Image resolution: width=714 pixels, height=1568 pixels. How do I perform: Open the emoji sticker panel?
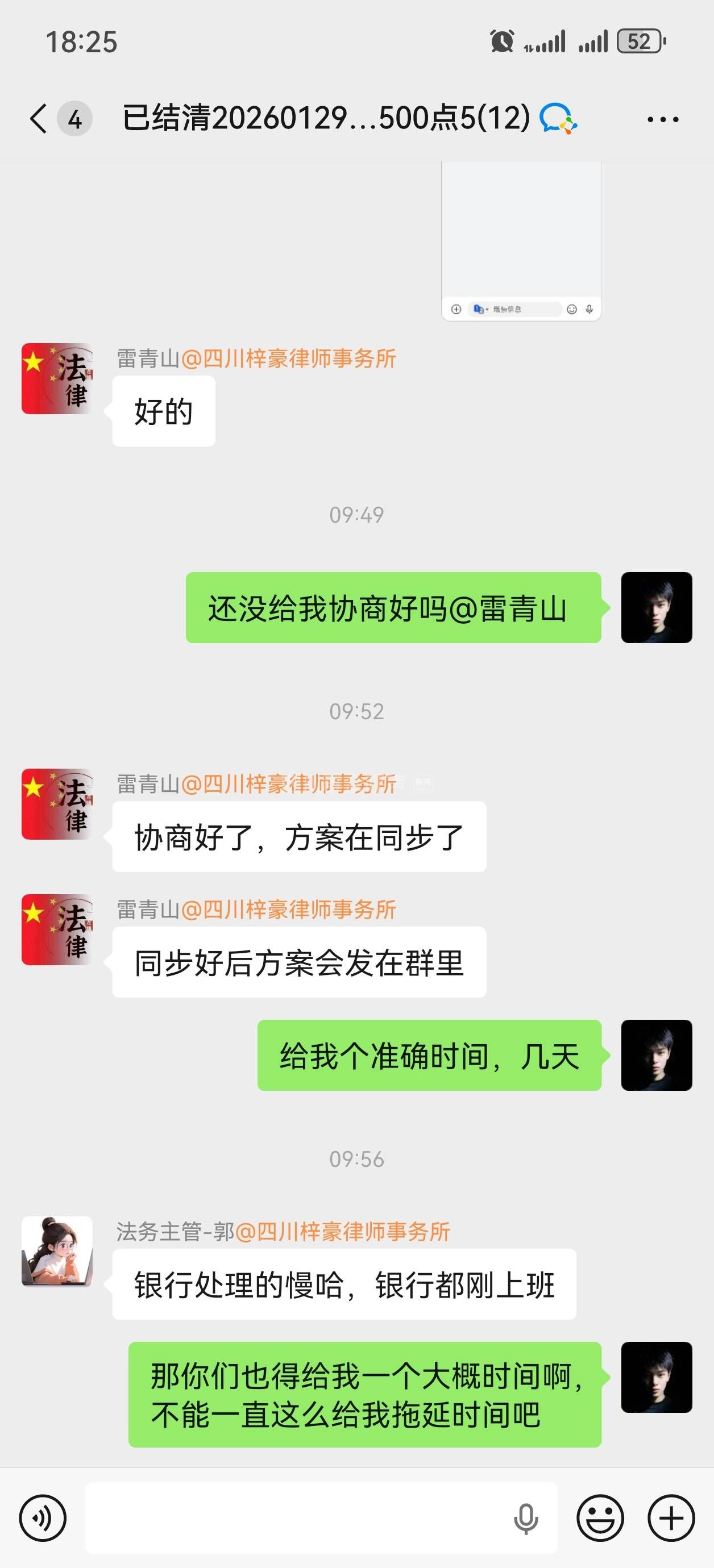click(600, 1517)
